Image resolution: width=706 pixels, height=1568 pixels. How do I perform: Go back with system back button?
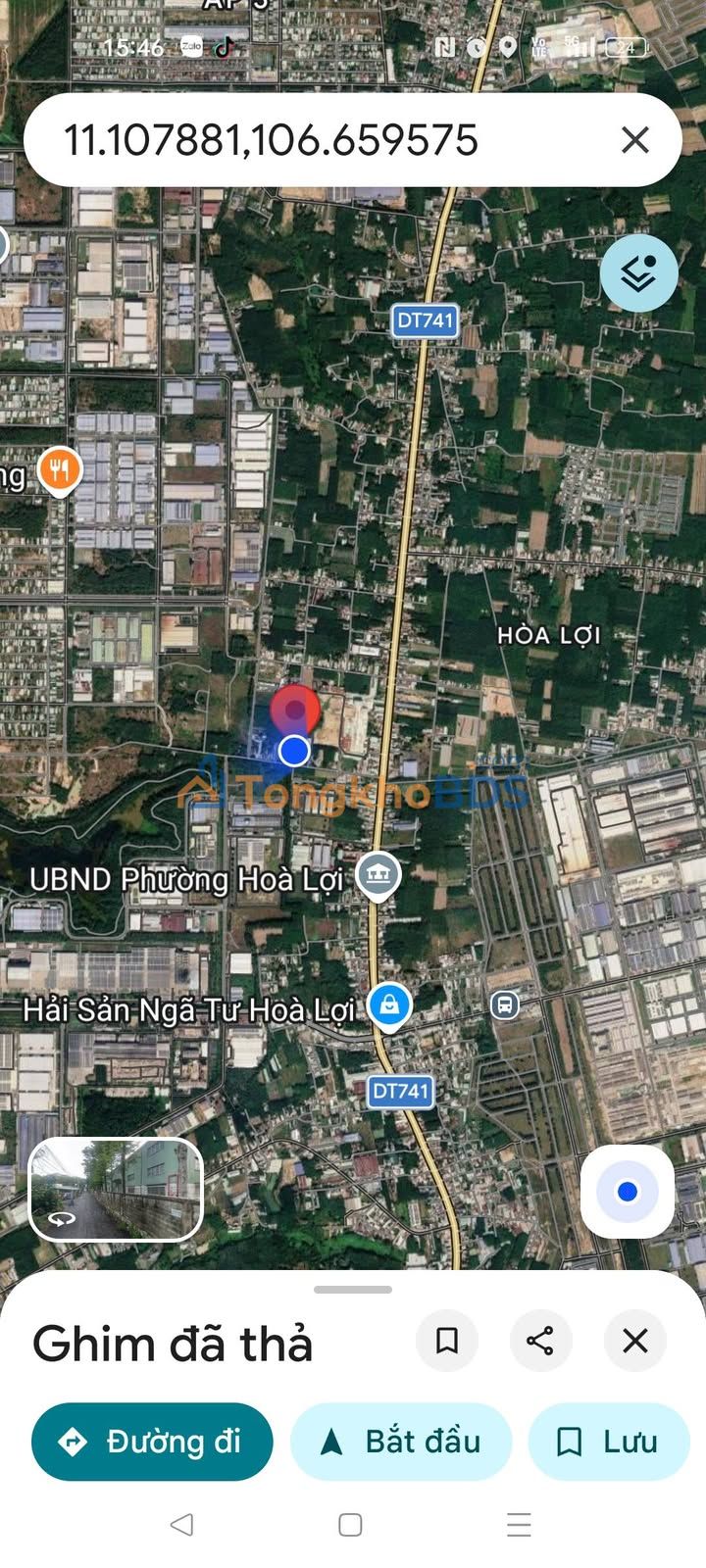[x=181, y=1524]
